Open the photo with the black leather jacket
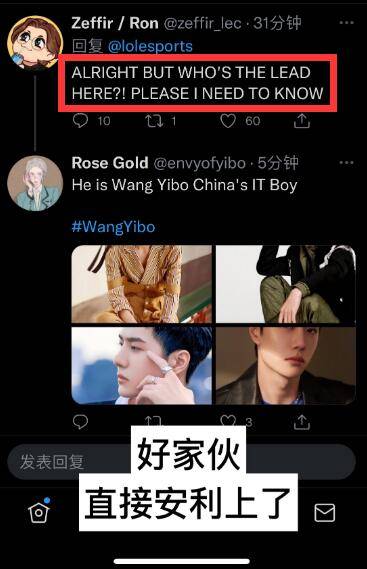Image resolution: width=367 pixels, height=569 pixels. tap(286, 365)
